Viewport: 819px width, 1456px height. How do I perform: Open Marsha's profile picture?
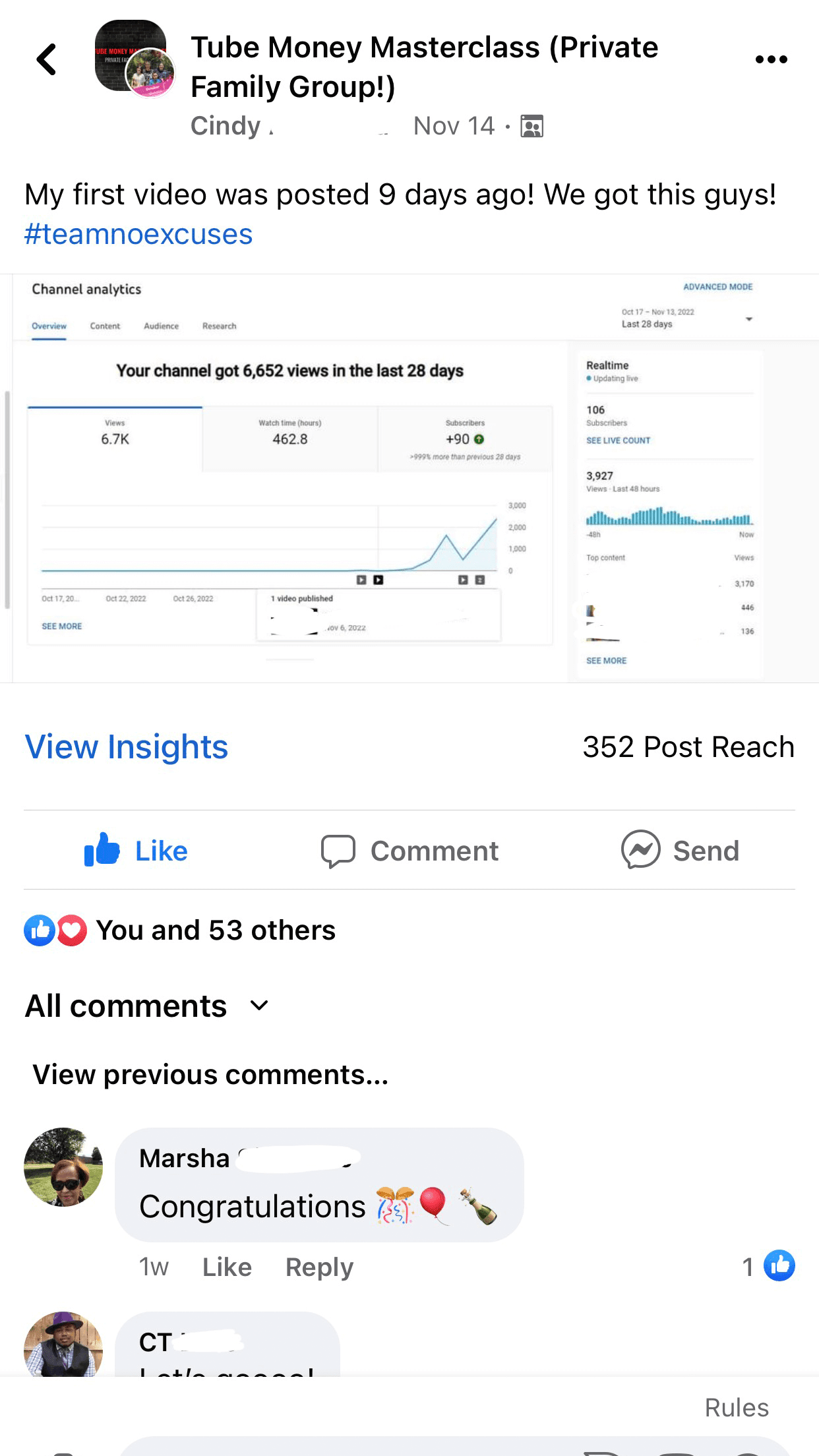[63, 1167]
